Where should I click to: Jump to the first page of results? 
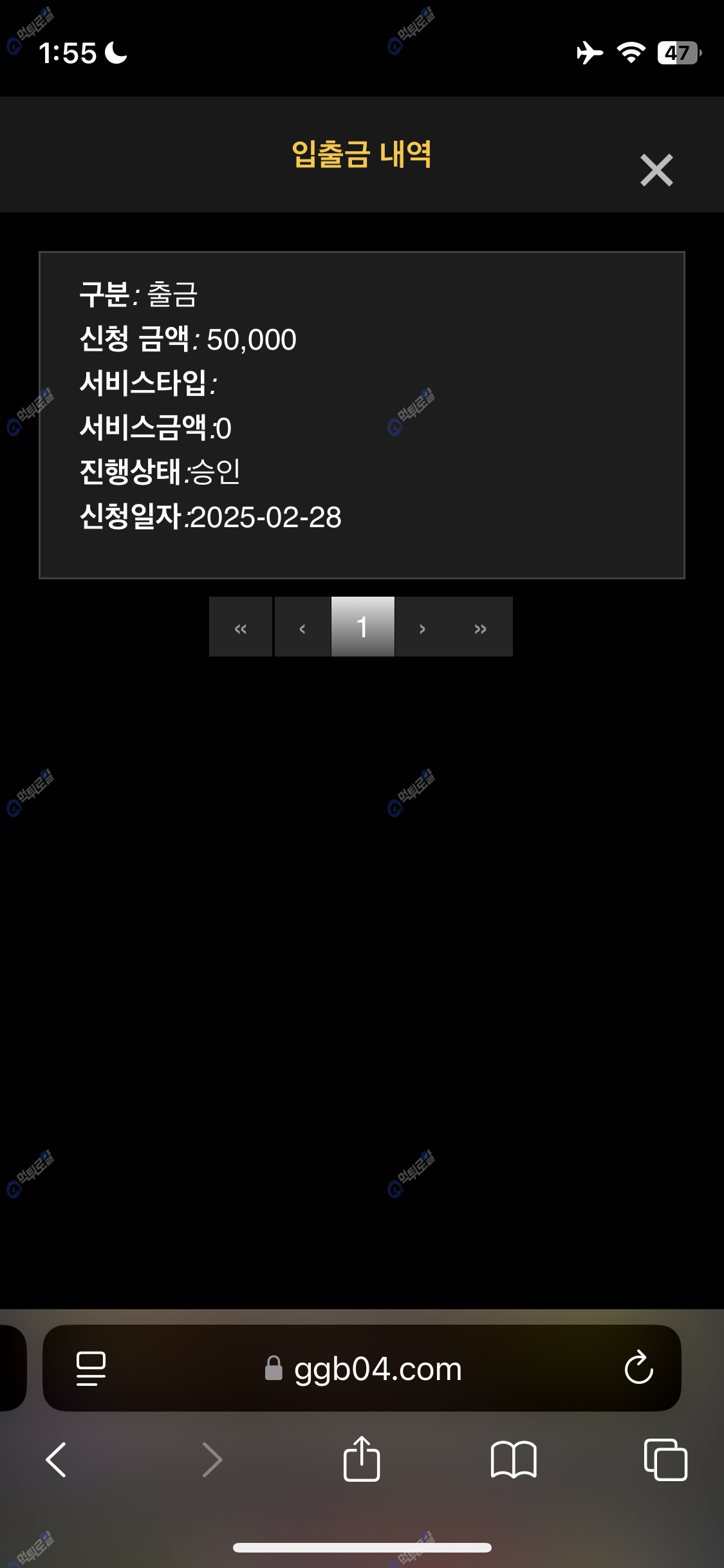241,628
